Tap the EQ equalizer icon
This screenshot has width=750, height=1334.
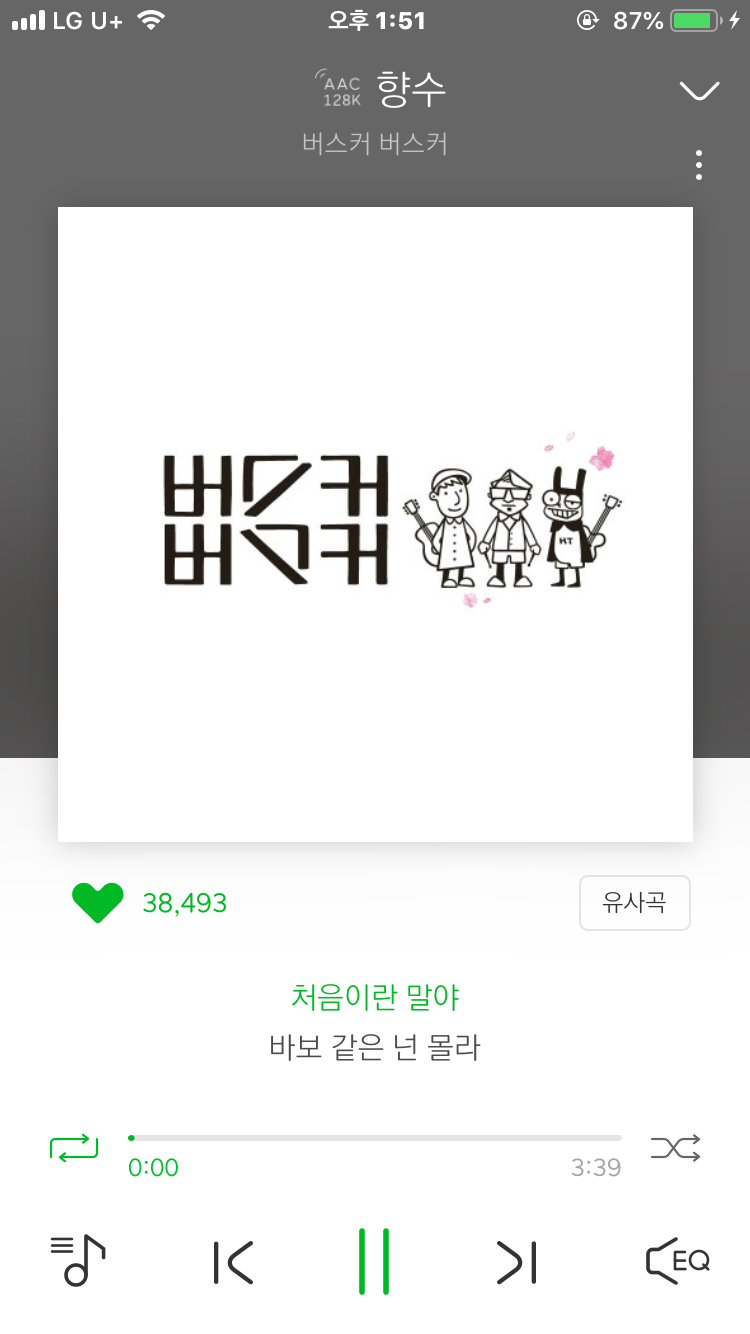click(x=675, y=1262)
